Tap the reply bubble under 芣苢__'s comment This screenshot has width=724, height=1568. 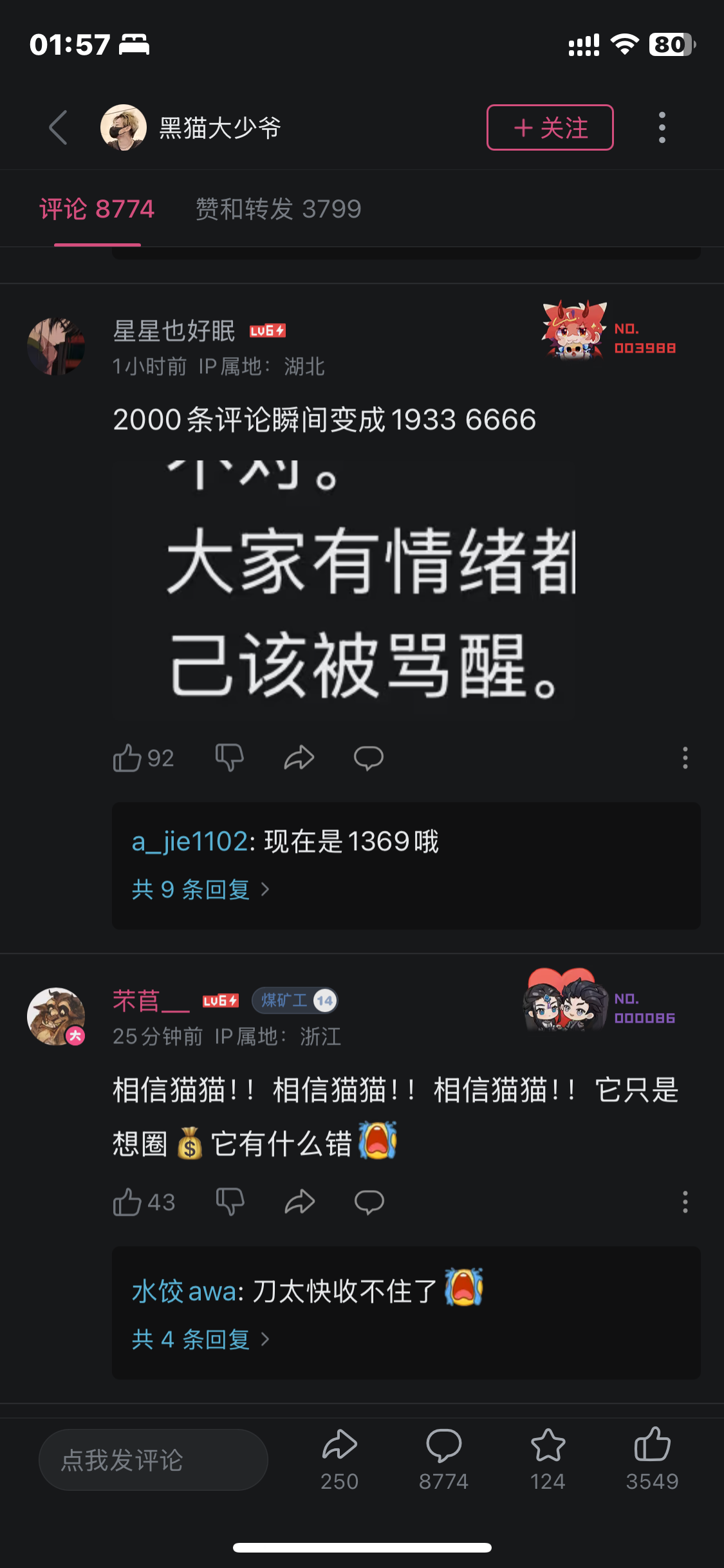pos(369,1202)
